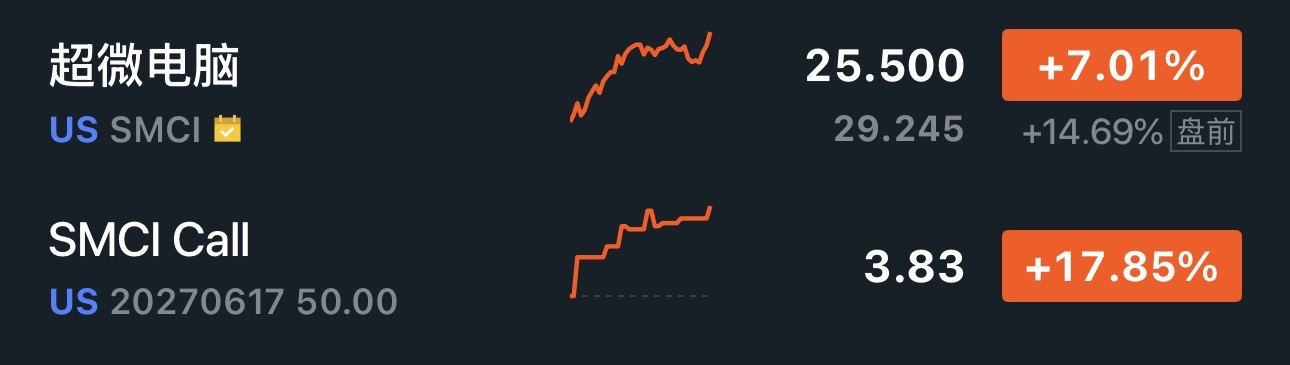Open the SMCI Call 20270617 option row
The width and height of the screenshot is (1290, 365).
645,266
